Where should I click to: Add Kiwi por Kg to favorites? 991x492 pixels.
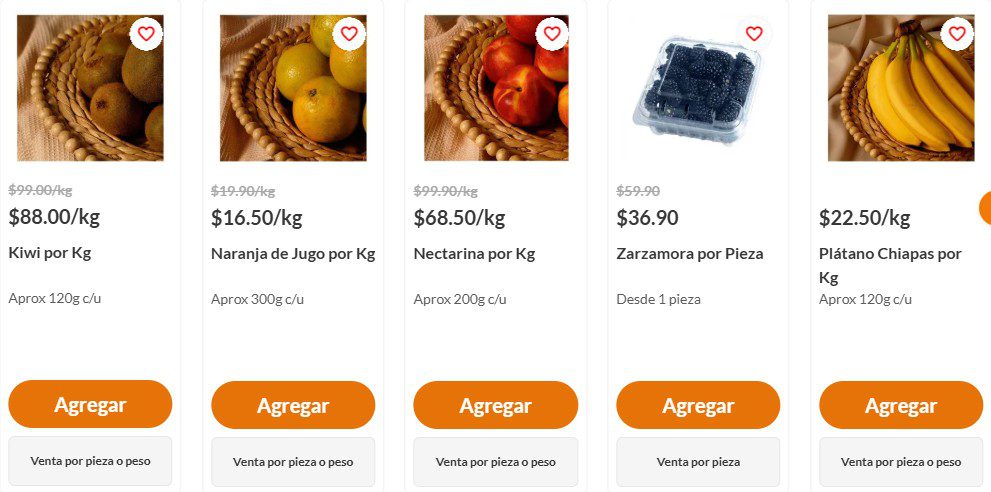pos(146,34)
